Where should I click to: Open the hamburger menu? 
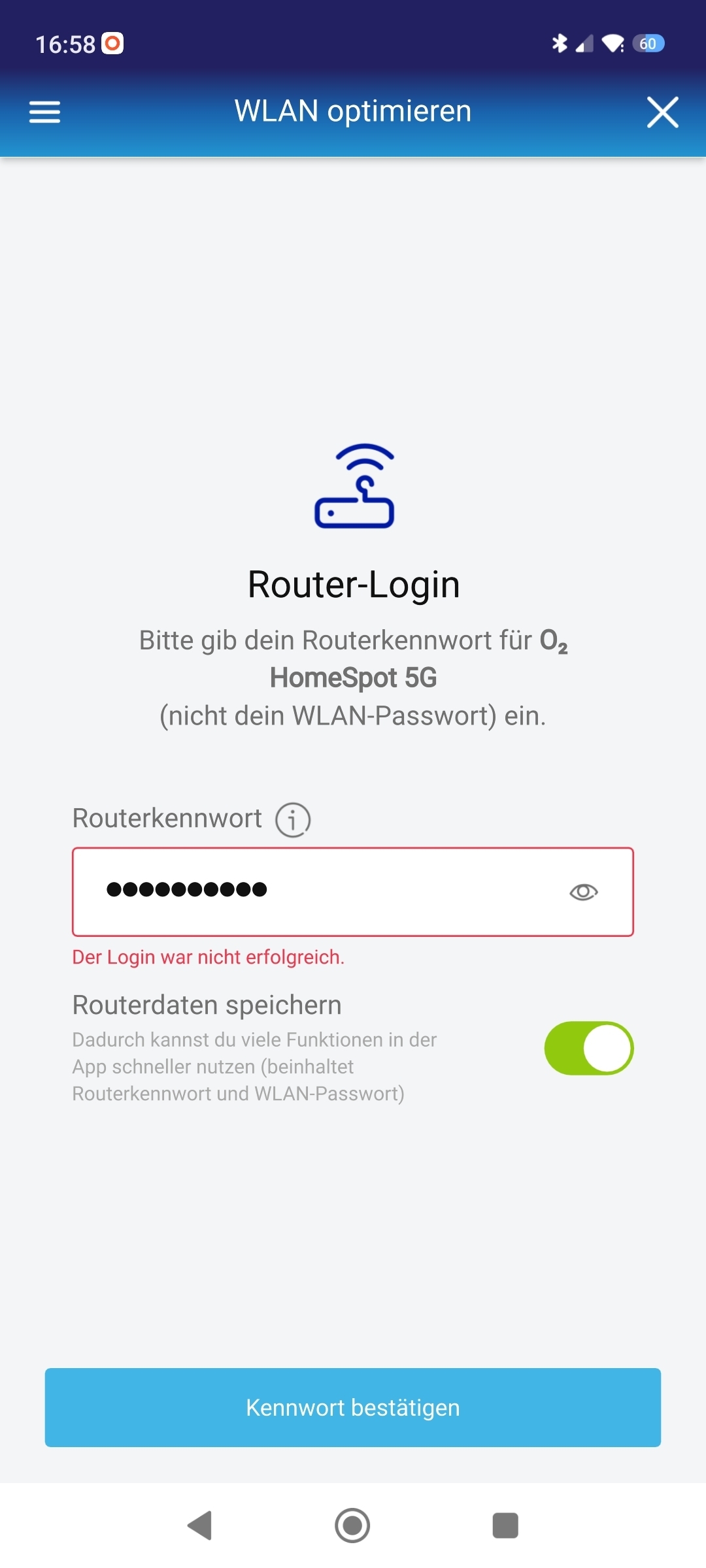tap(44, 112)
